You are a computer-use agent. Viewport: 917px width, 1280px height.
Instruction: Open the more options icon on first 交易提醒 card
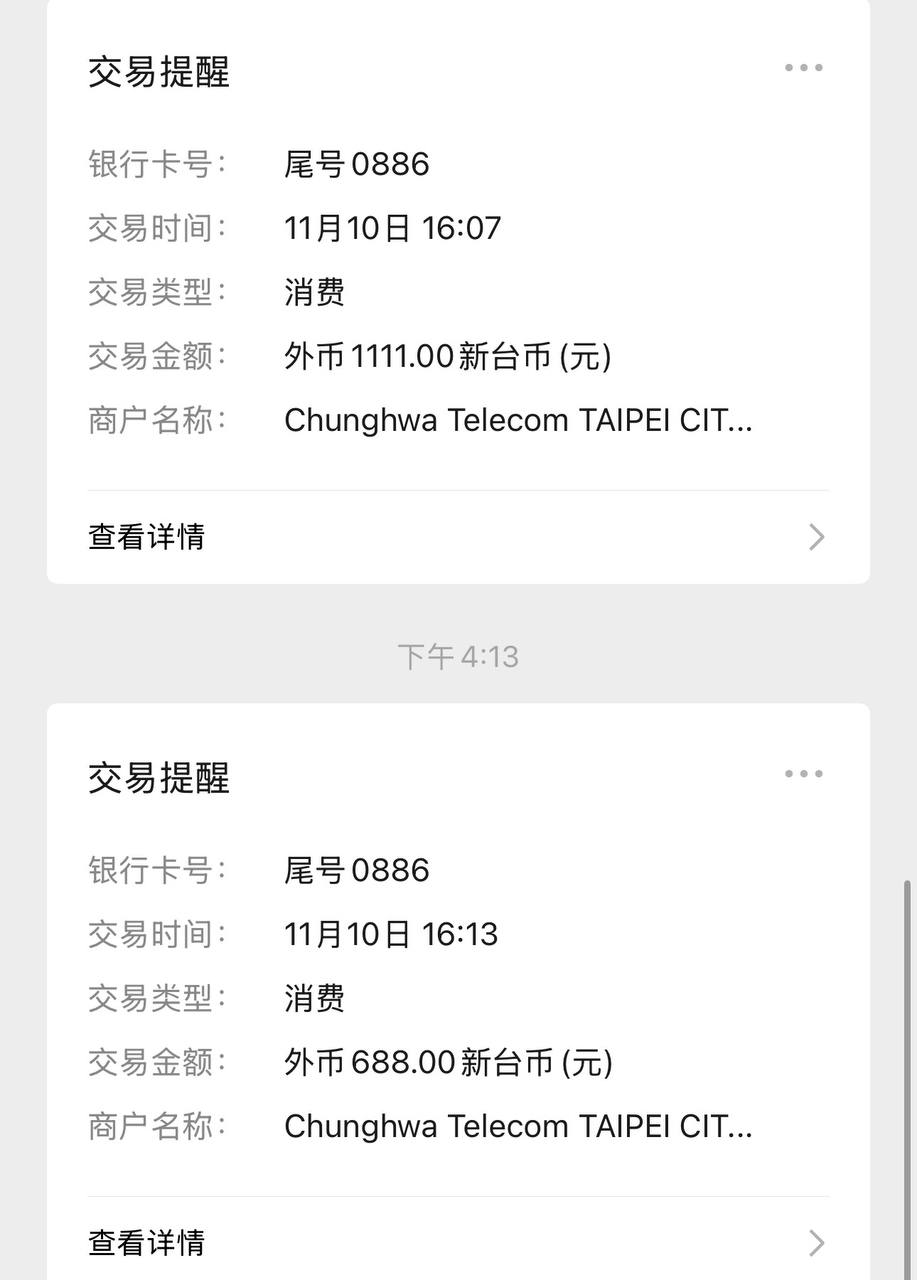803,67
